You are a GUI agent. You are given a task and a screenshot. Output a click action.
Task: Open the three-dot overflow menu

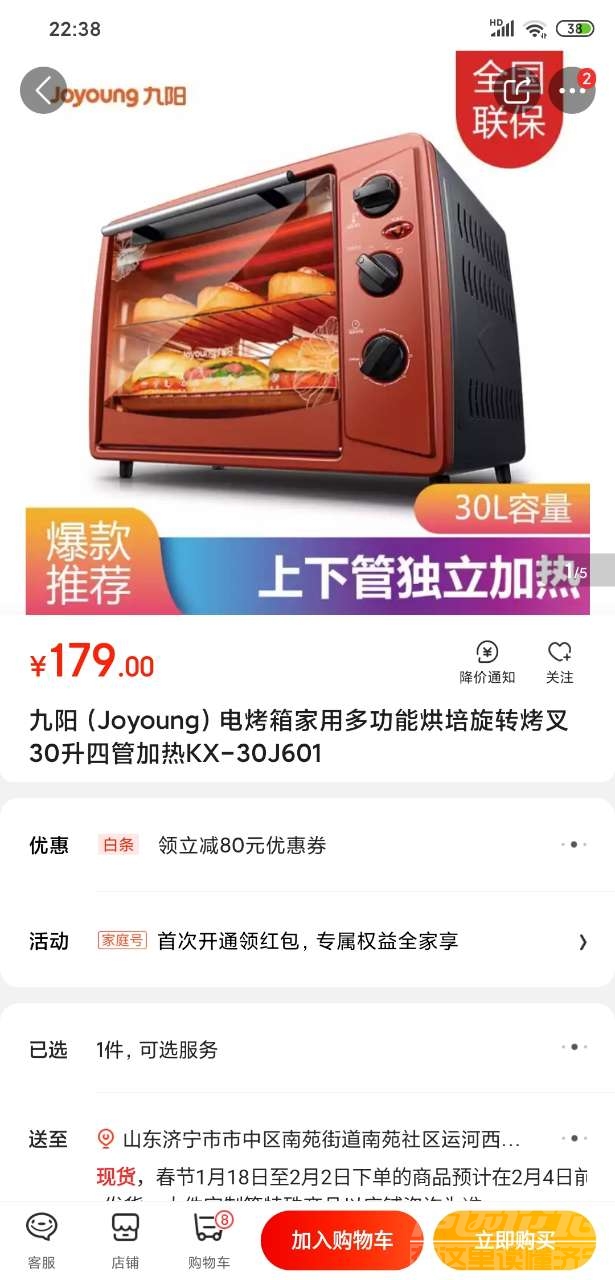point(572,90)
